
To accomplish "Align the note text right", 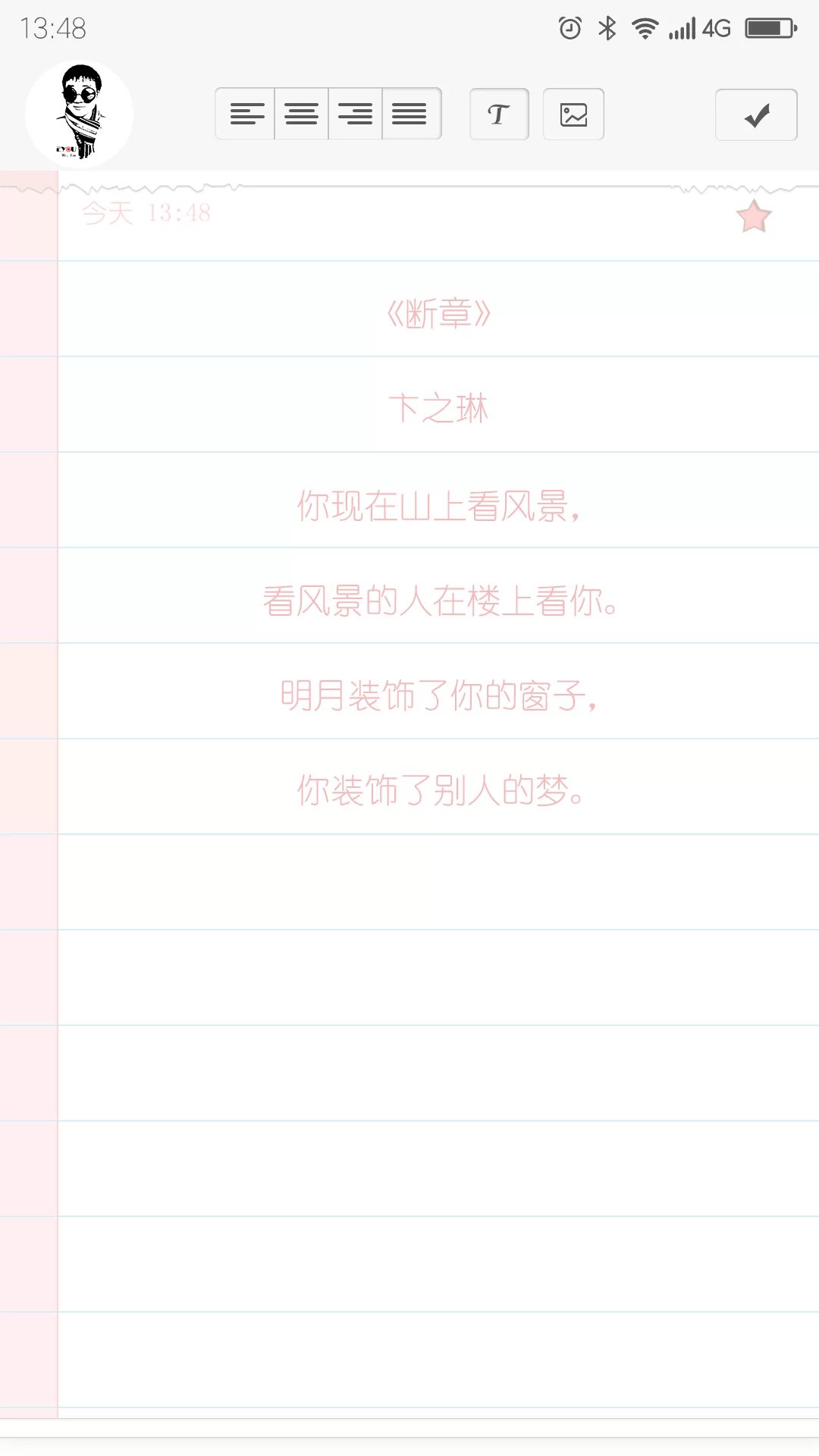I will click(355, 115).
